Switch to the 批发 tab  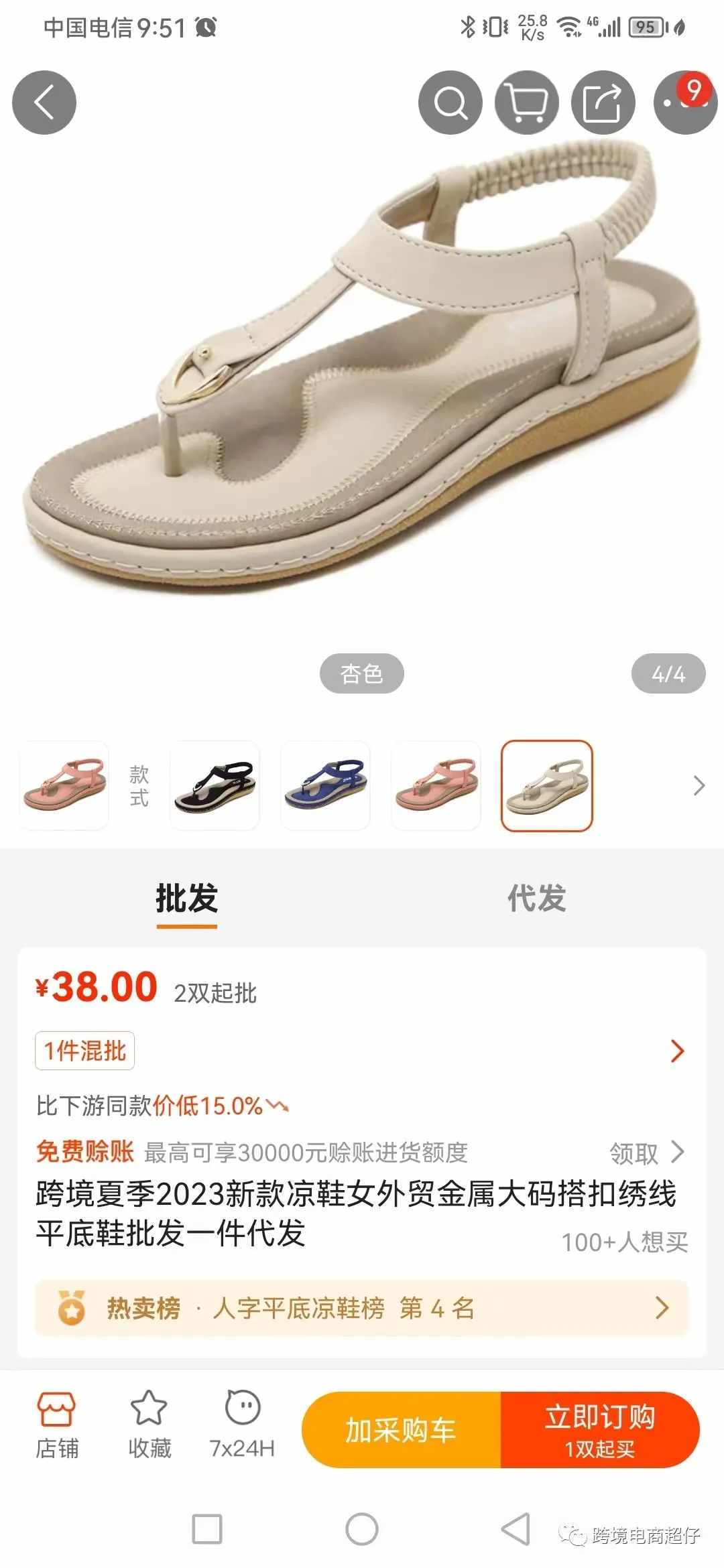click(186, 898)
